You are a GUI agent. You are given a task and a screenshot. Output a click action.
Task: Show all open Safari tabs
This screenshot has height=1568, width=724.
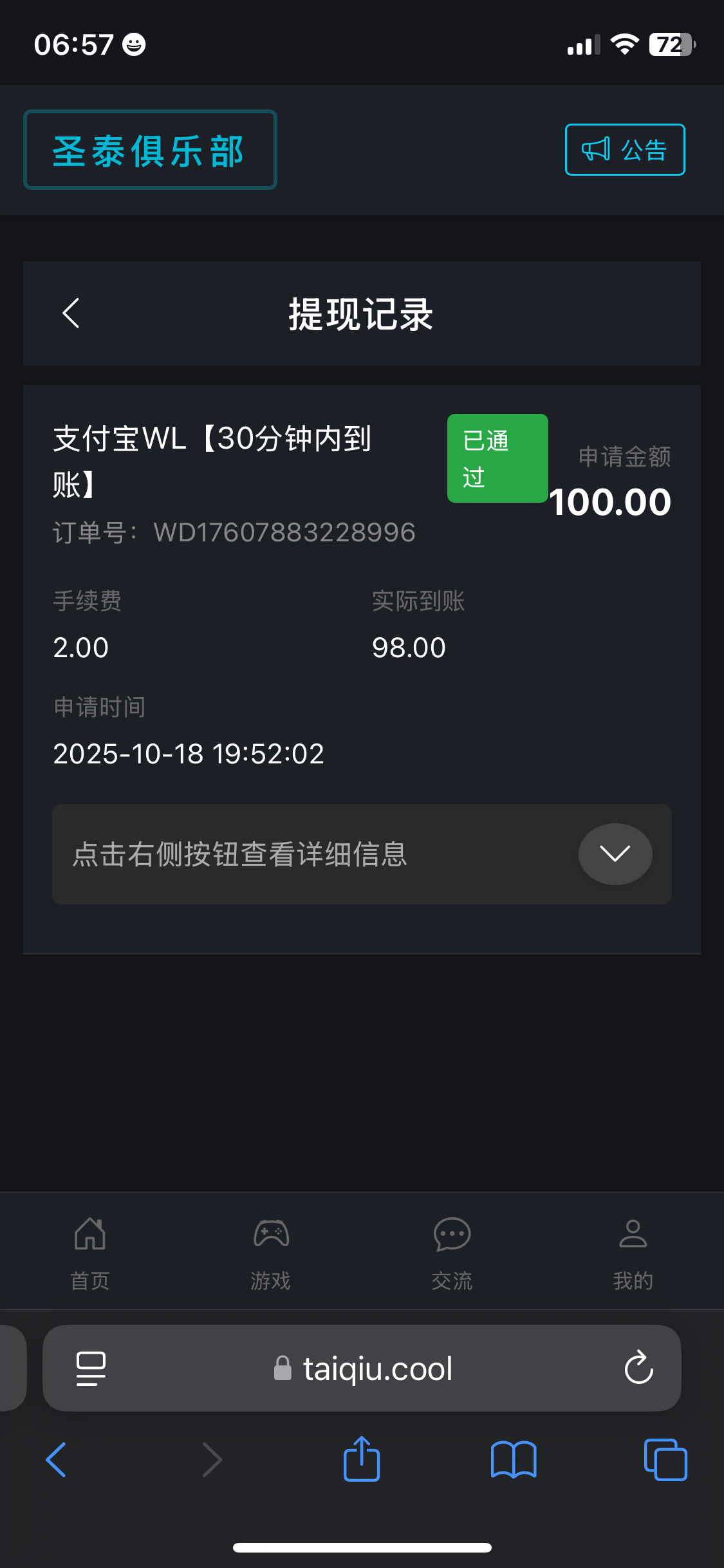pyautogui.click(x=665, y=1459)
